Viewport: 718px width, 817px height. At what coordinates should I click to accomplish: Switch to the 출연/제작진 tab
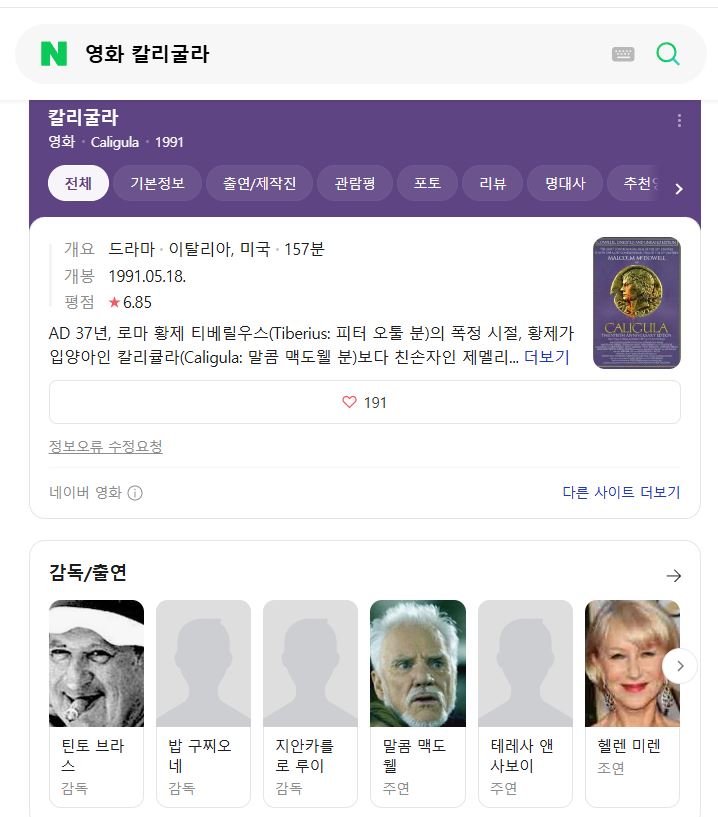coord(259,183)
